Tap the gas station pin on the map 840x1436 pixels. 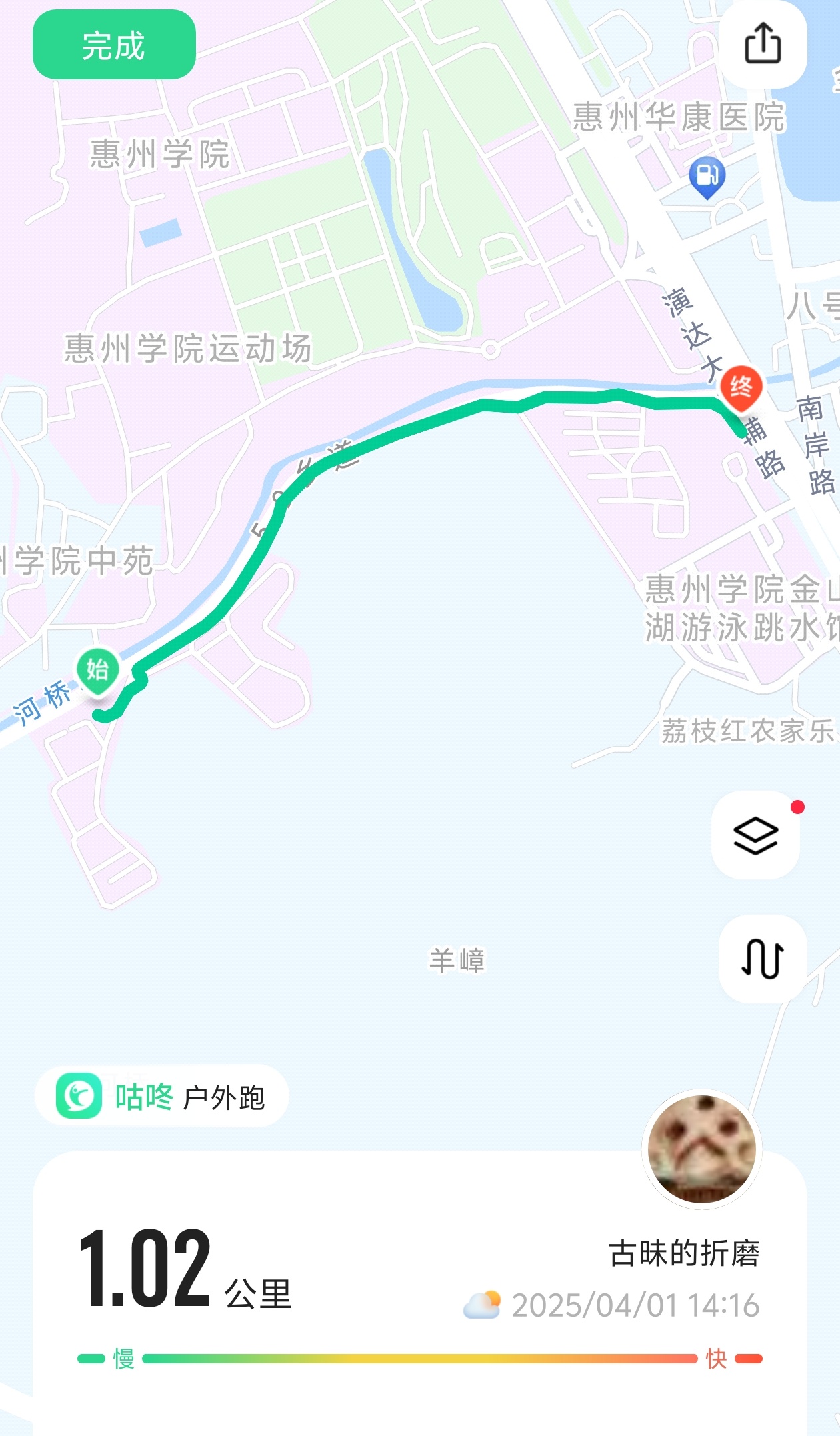point(707,177)
